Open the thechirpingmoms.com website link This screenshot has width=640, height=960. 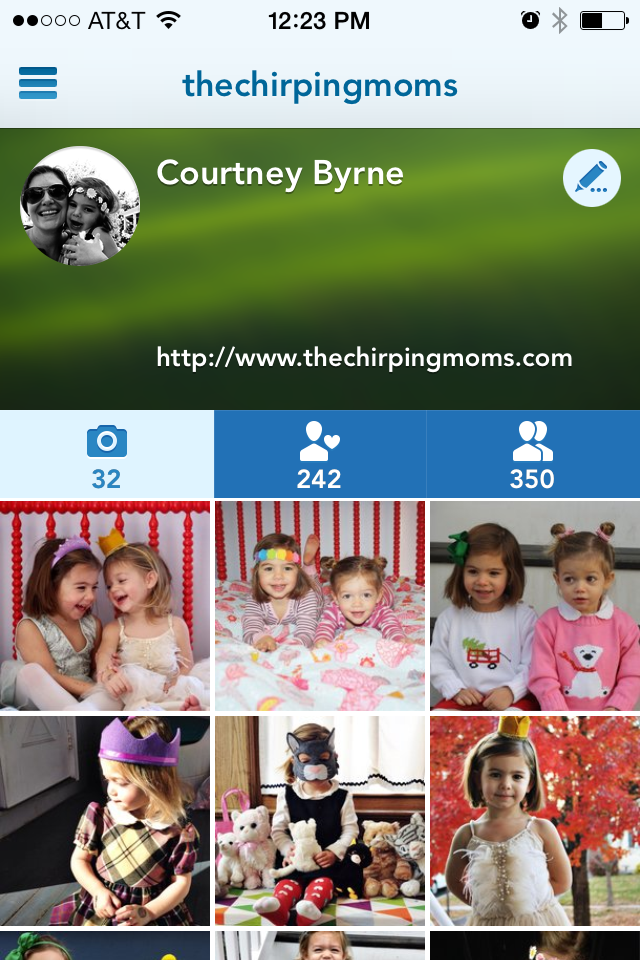[x=364, y=357]
